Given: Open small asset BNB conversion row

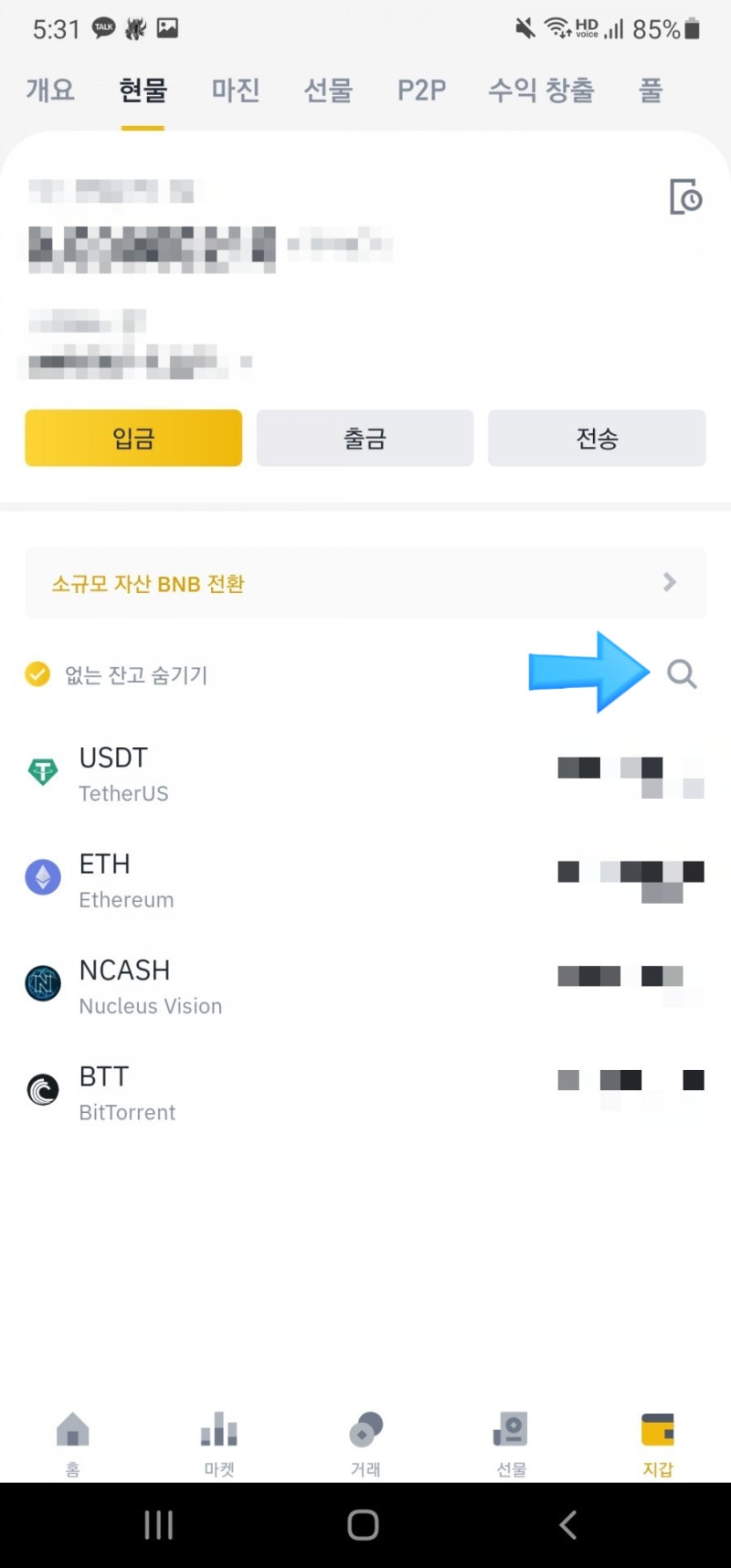Looking at the screenshot, I should (365, 582).
